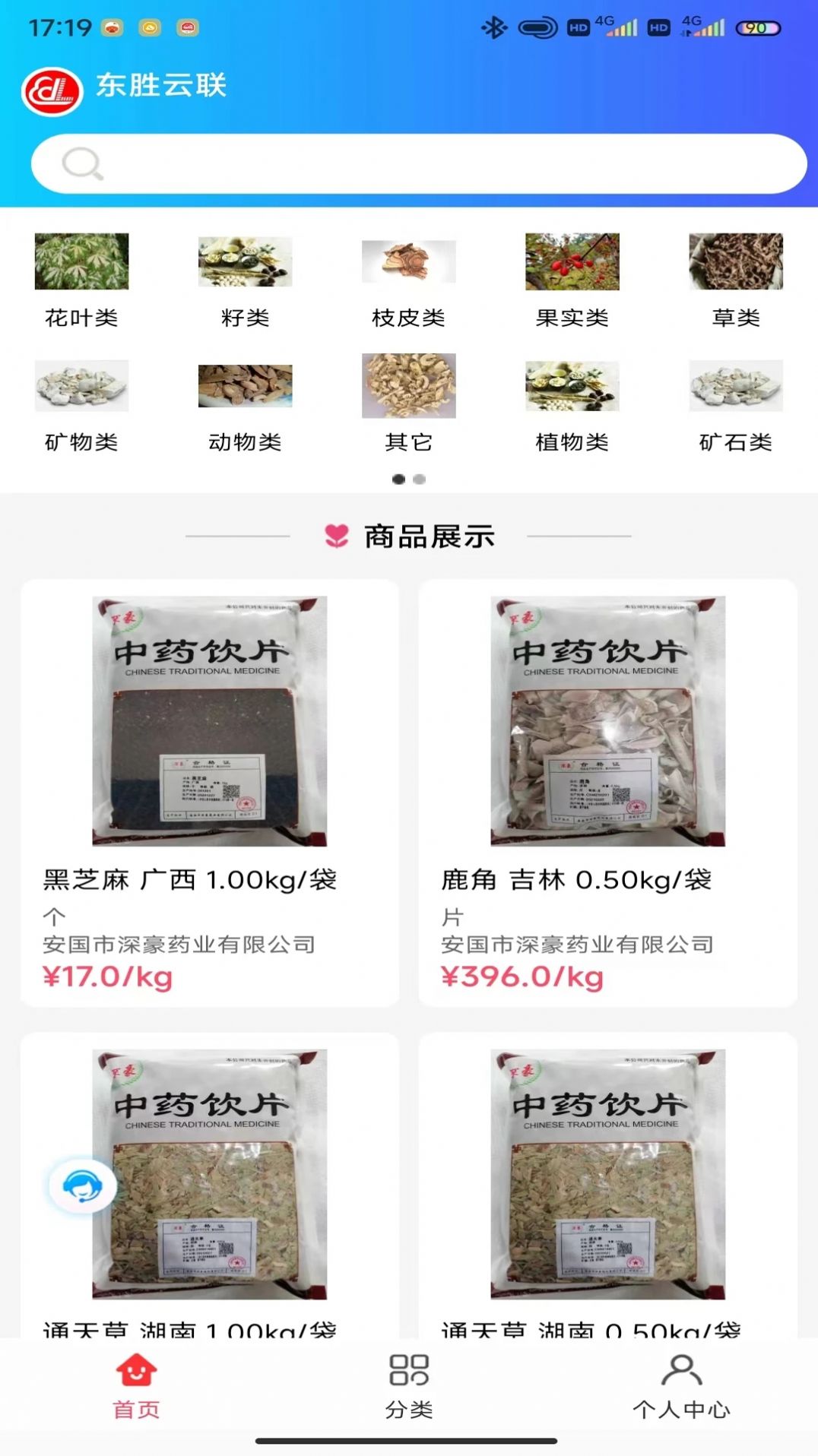Screen dimensions: 818x1456
Task: Select the second carousel page dot
Action: tap(420, 479)
